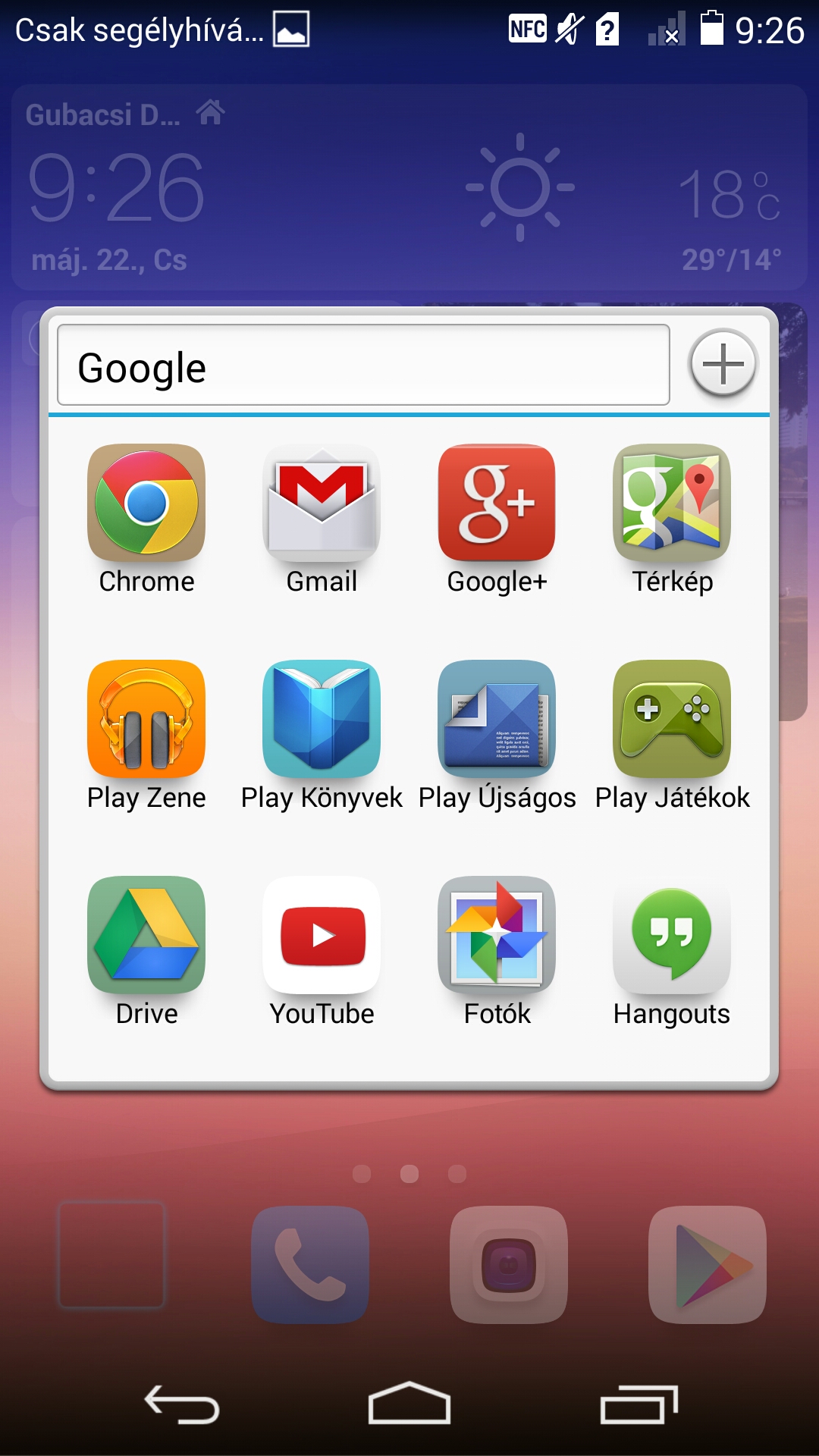
Task: Add apps with the plus button
Action: 723,364
